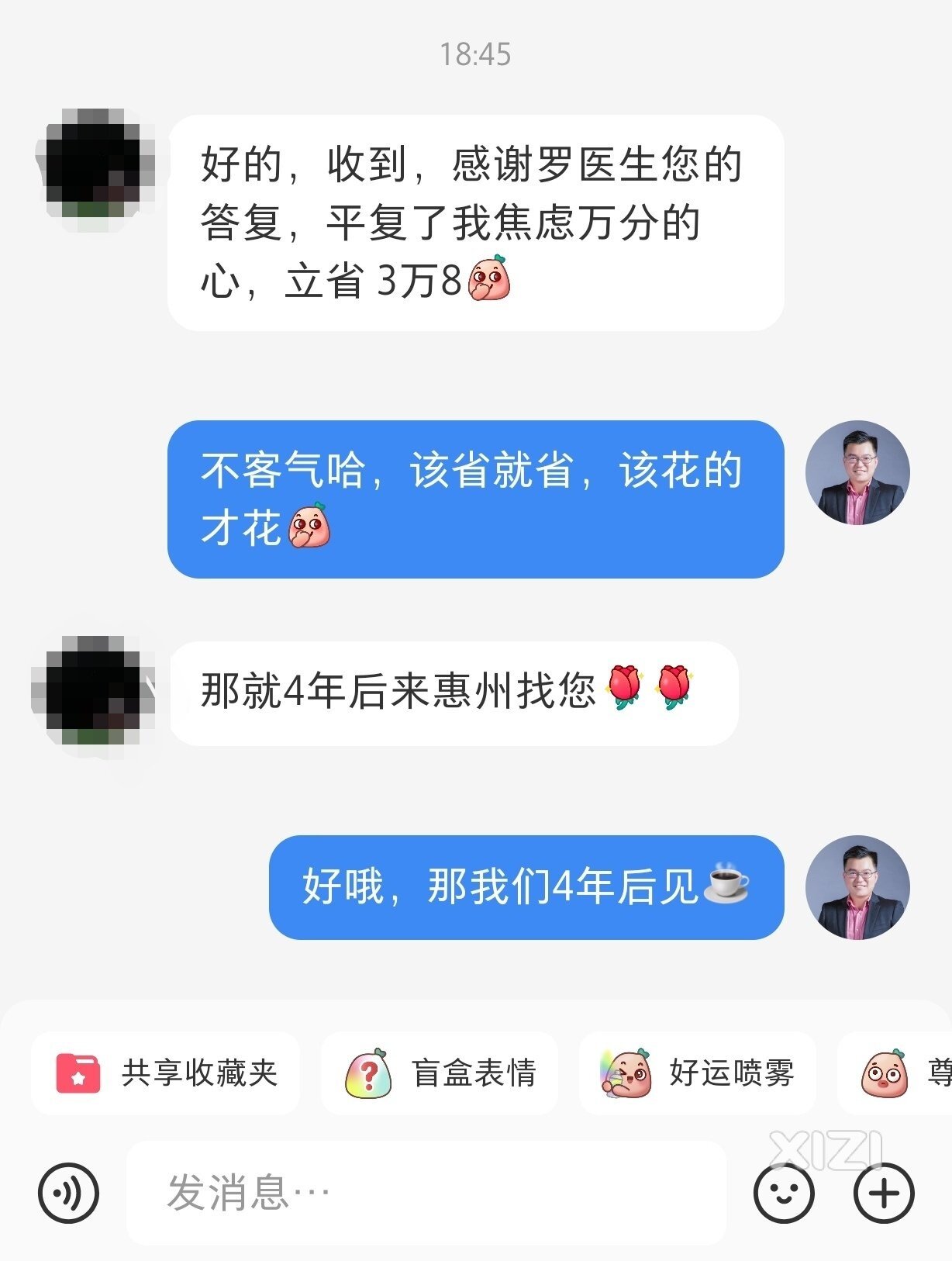
Task: View doctor's profile photo beside 好哦，那我们4年后见
Action: (x=857, y=887)
